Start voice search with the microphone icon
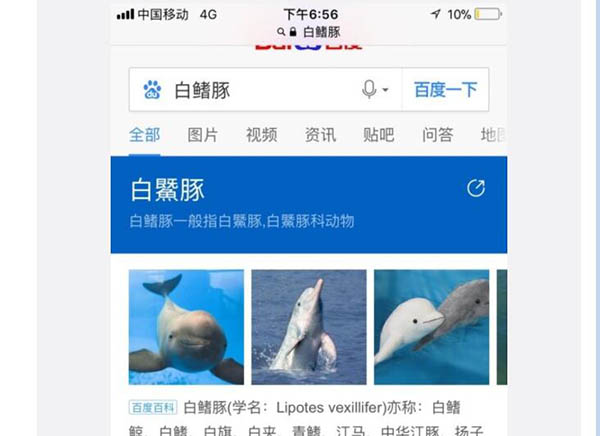 click(x=370, y=91)
